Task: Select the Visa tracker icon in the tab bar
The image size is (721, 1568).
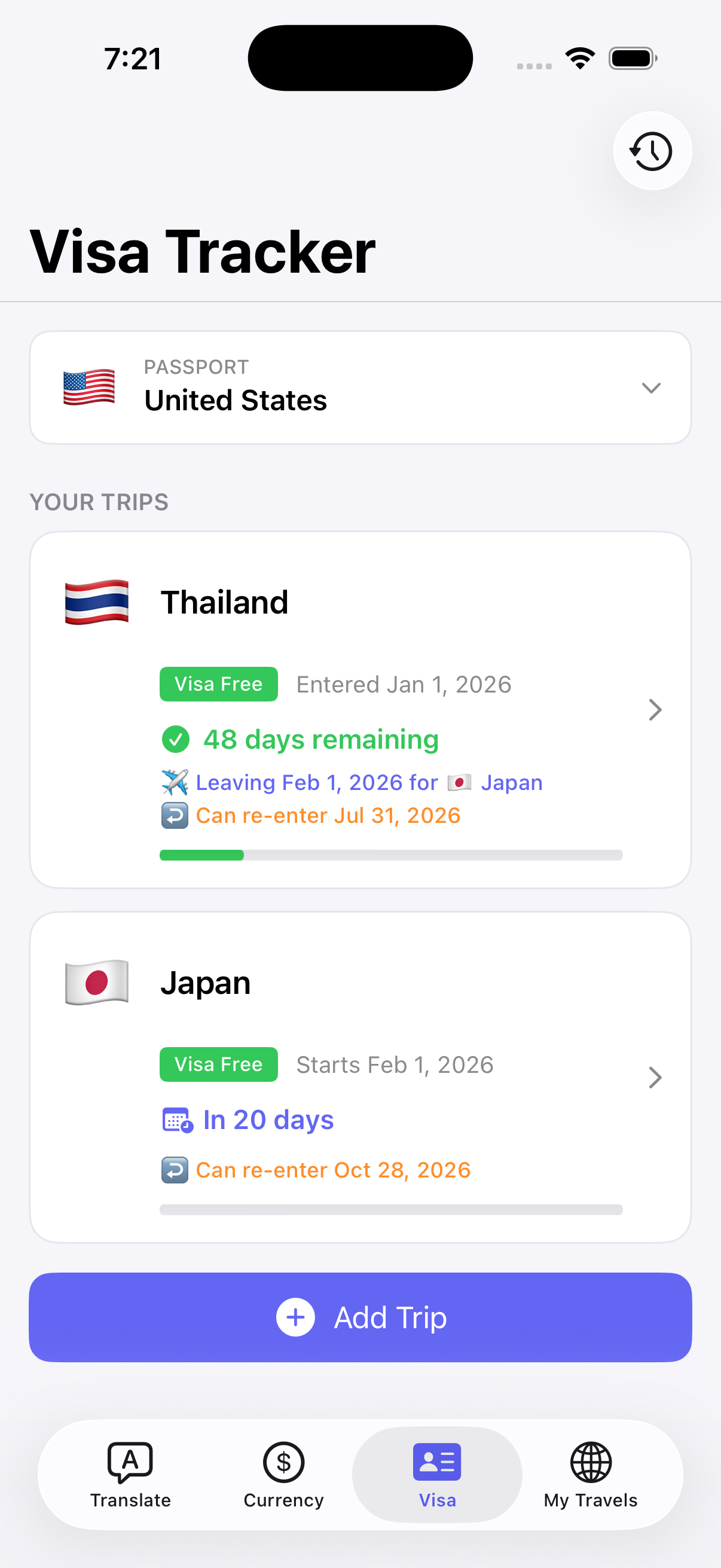Action: point(437,1463)
